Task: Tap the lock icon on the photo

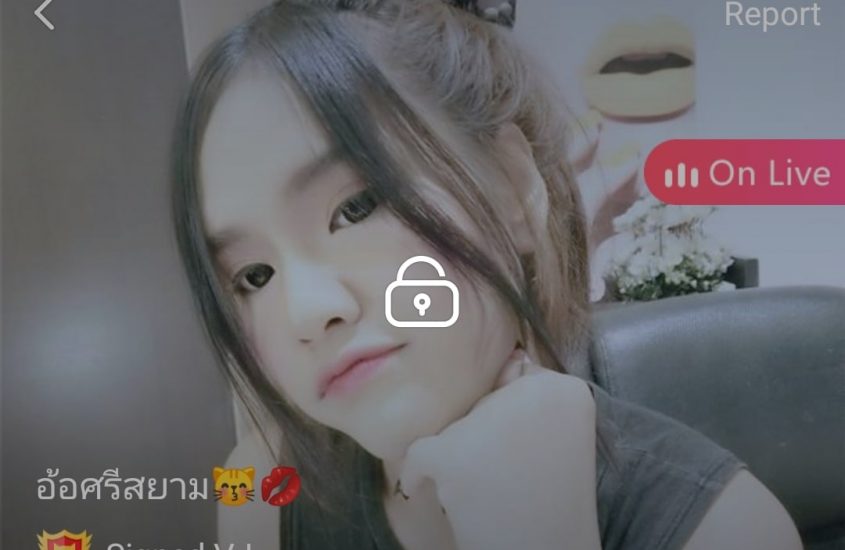Action: click(422, 292)
